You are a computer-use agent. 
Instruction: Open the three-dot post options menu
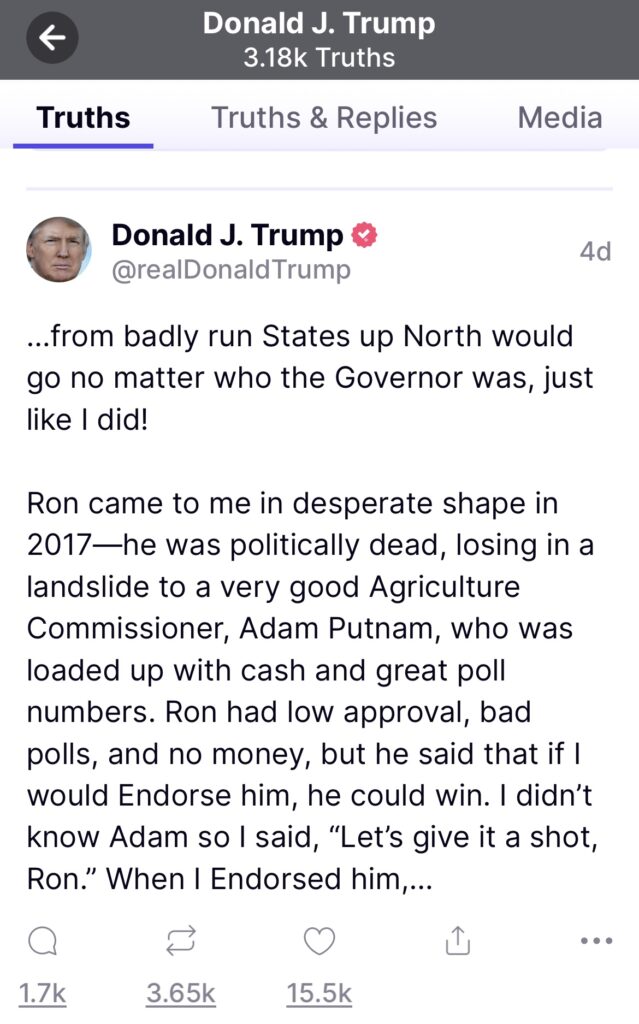[x=597, y=940]
